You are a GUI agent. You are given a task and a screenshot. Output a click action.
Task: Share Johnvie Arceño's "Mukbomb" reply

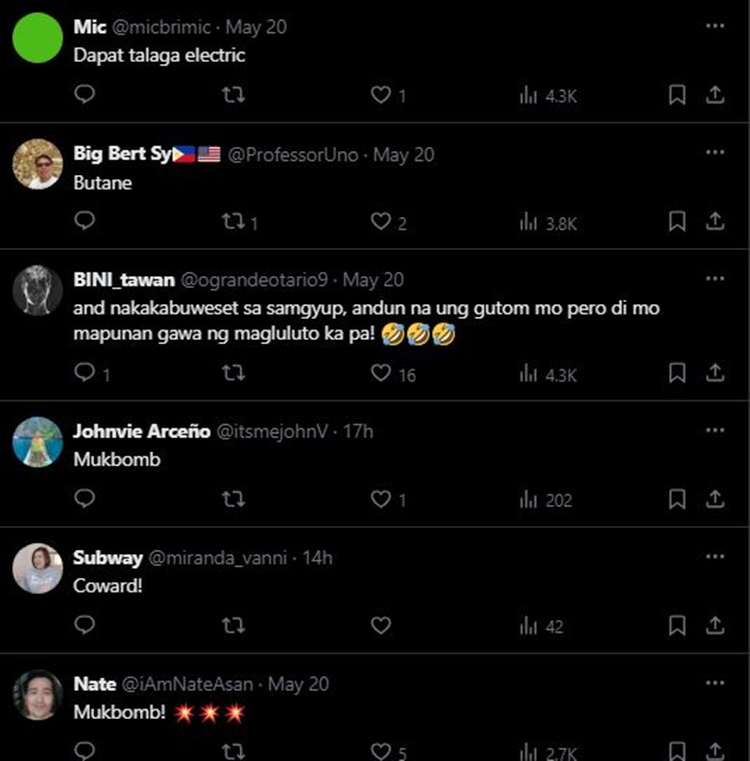point(715,498)
